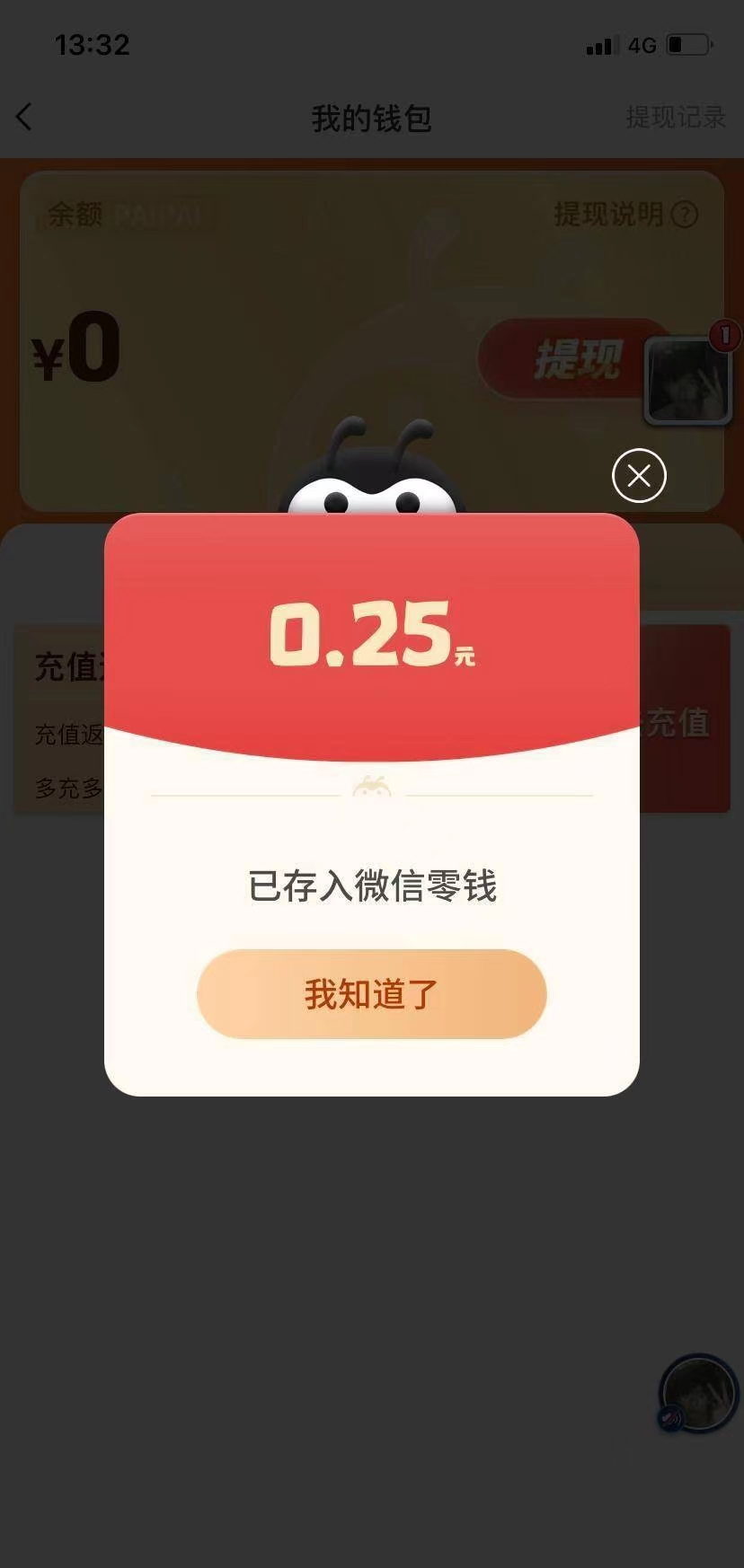Go back with the top-left arrow
744x1568 pixels.
click(24, 117)
